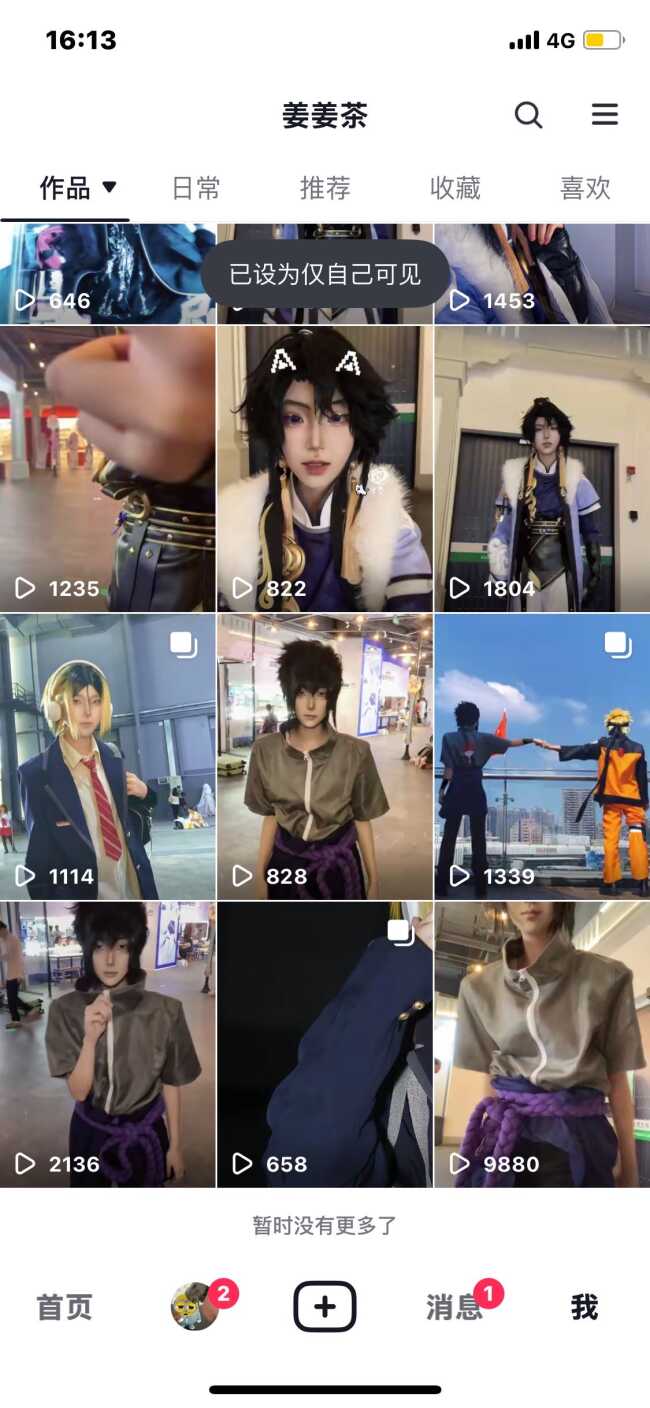The image size is (650, 1408).
Task: Open the video with 1235 plays
Action: pyautogui.click(x=107, y=468)
